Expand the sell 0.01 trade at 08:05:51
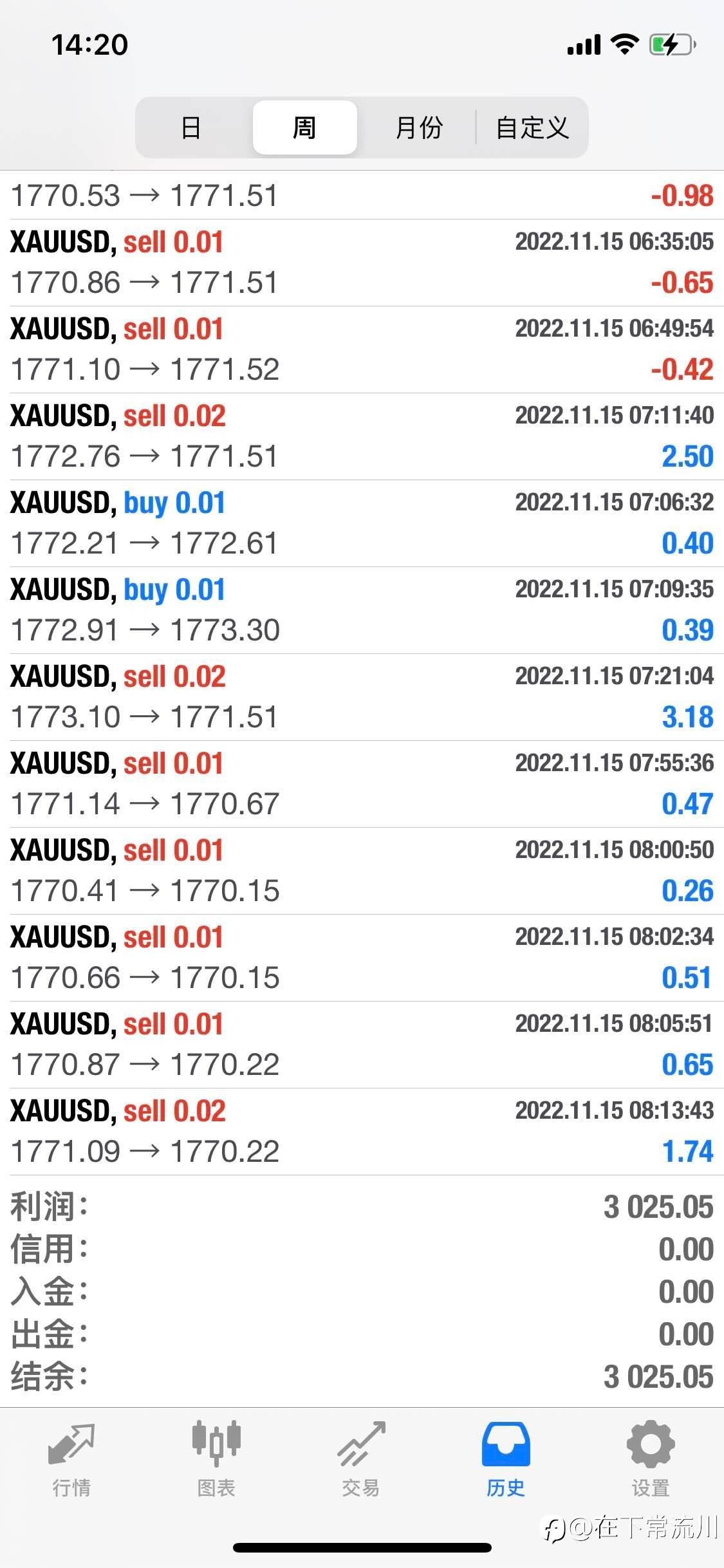 [362, 1045]
